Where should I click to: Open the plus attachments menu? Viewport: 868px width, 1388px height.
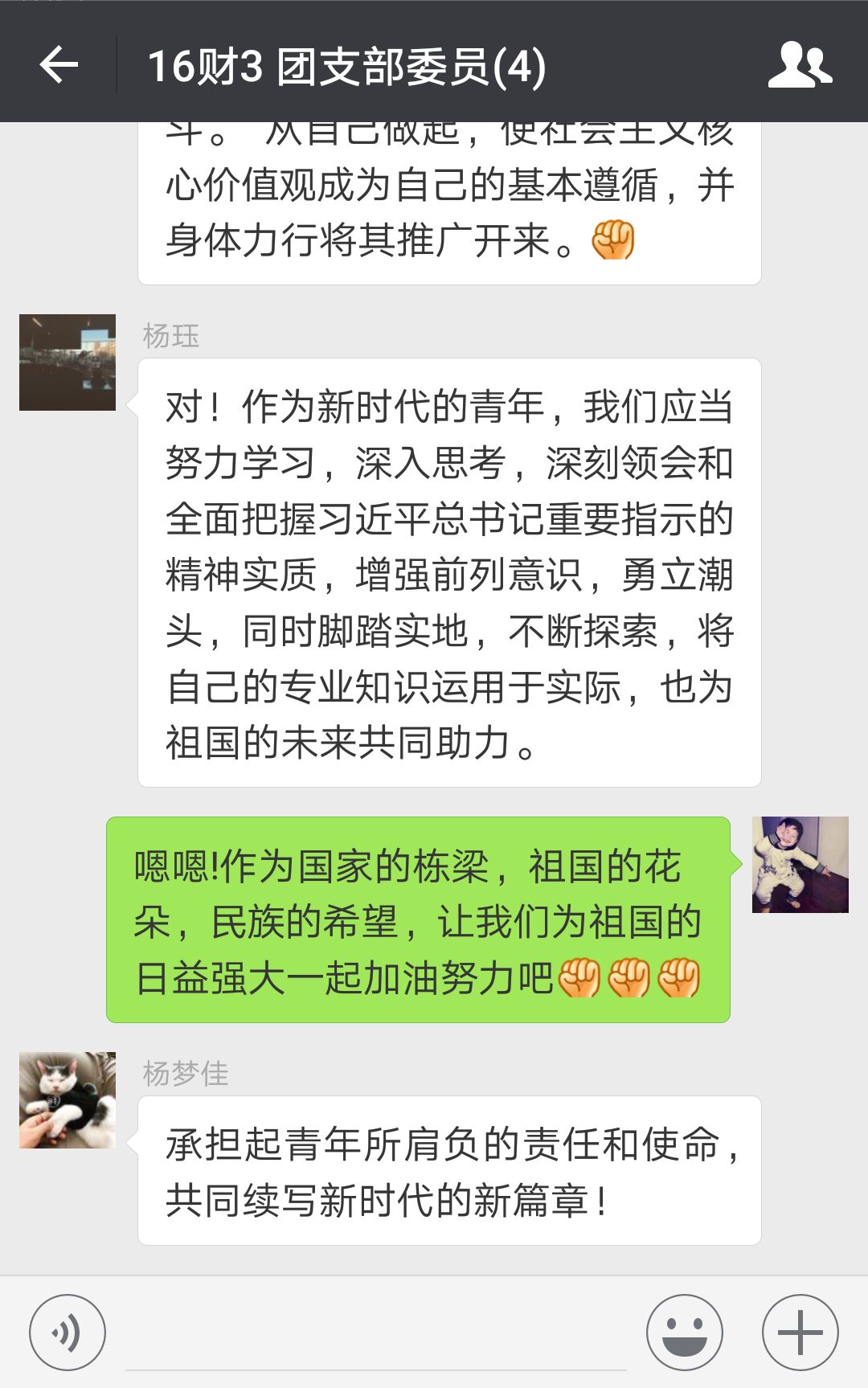pyautogui.click(x=800, y=1333)
